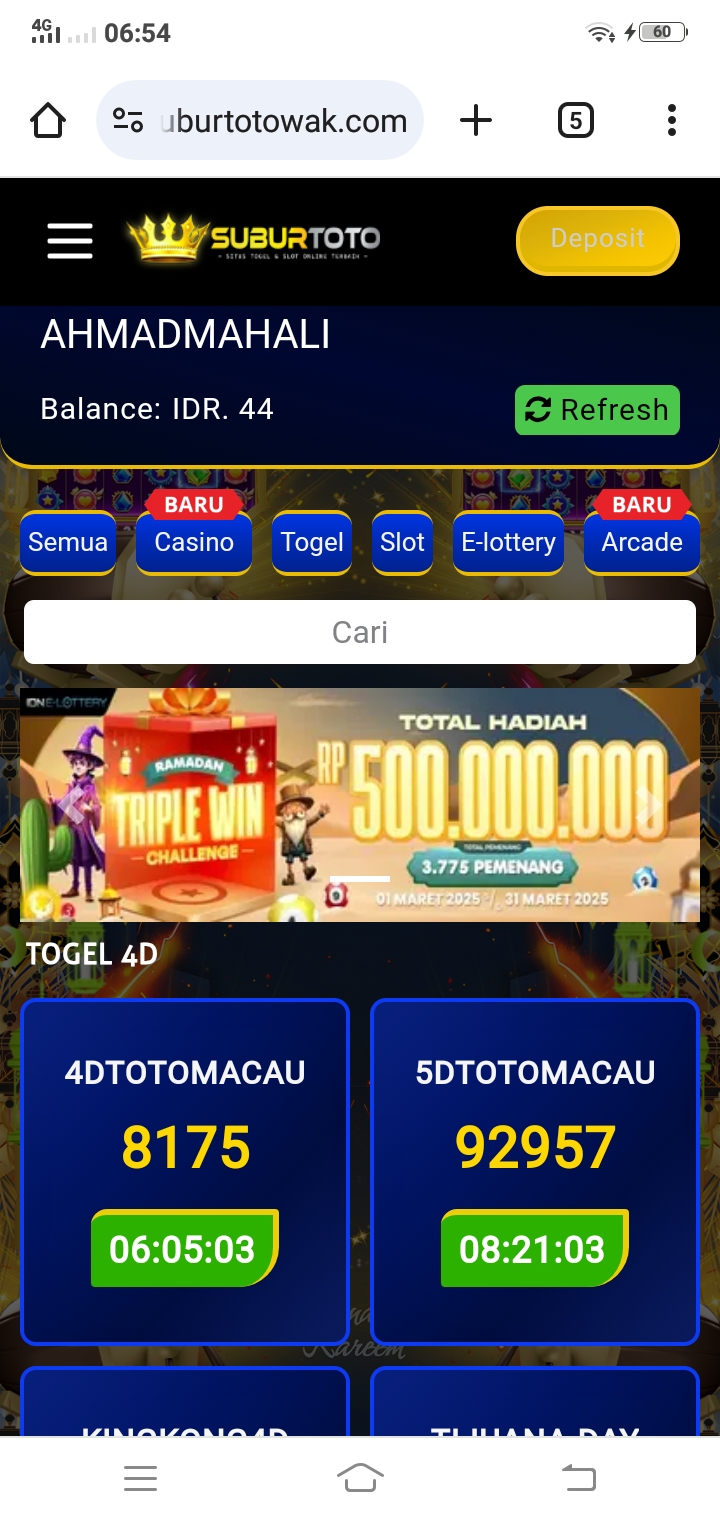Image resolution: width=720 pixels, height=1520 pixels.
Task: Tap the Cari search field
Action: 360,632
